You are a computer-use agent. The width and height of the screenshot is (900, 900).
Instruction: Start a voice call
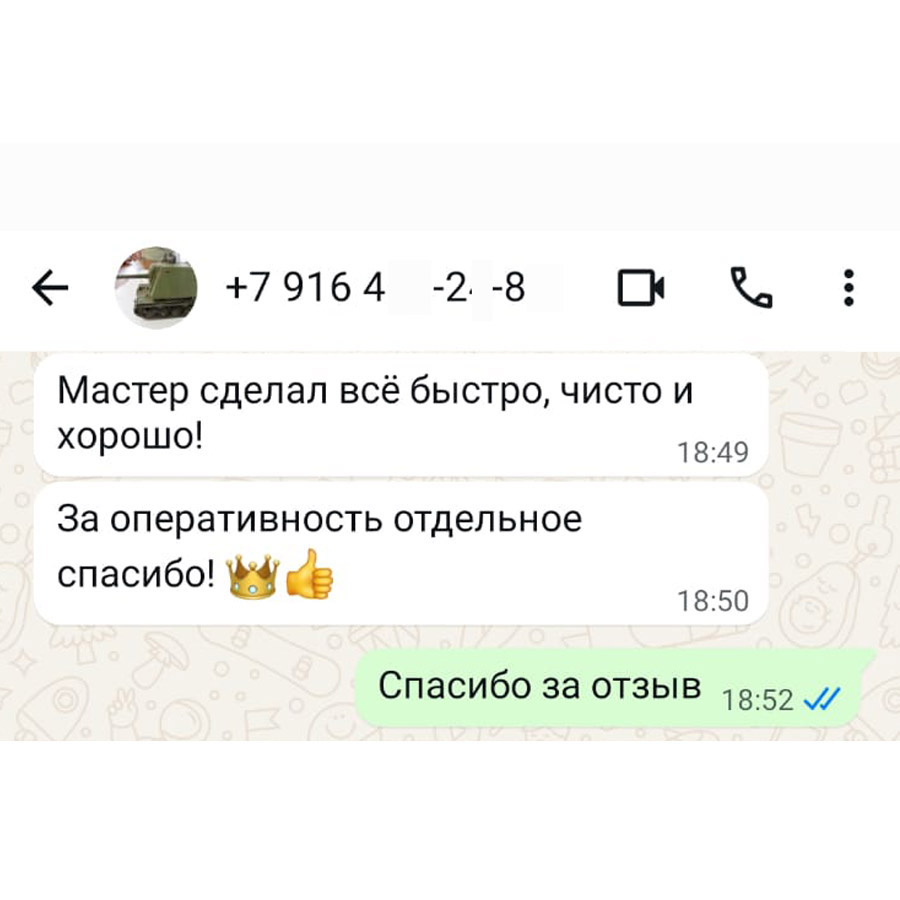(x=751, y=289)
